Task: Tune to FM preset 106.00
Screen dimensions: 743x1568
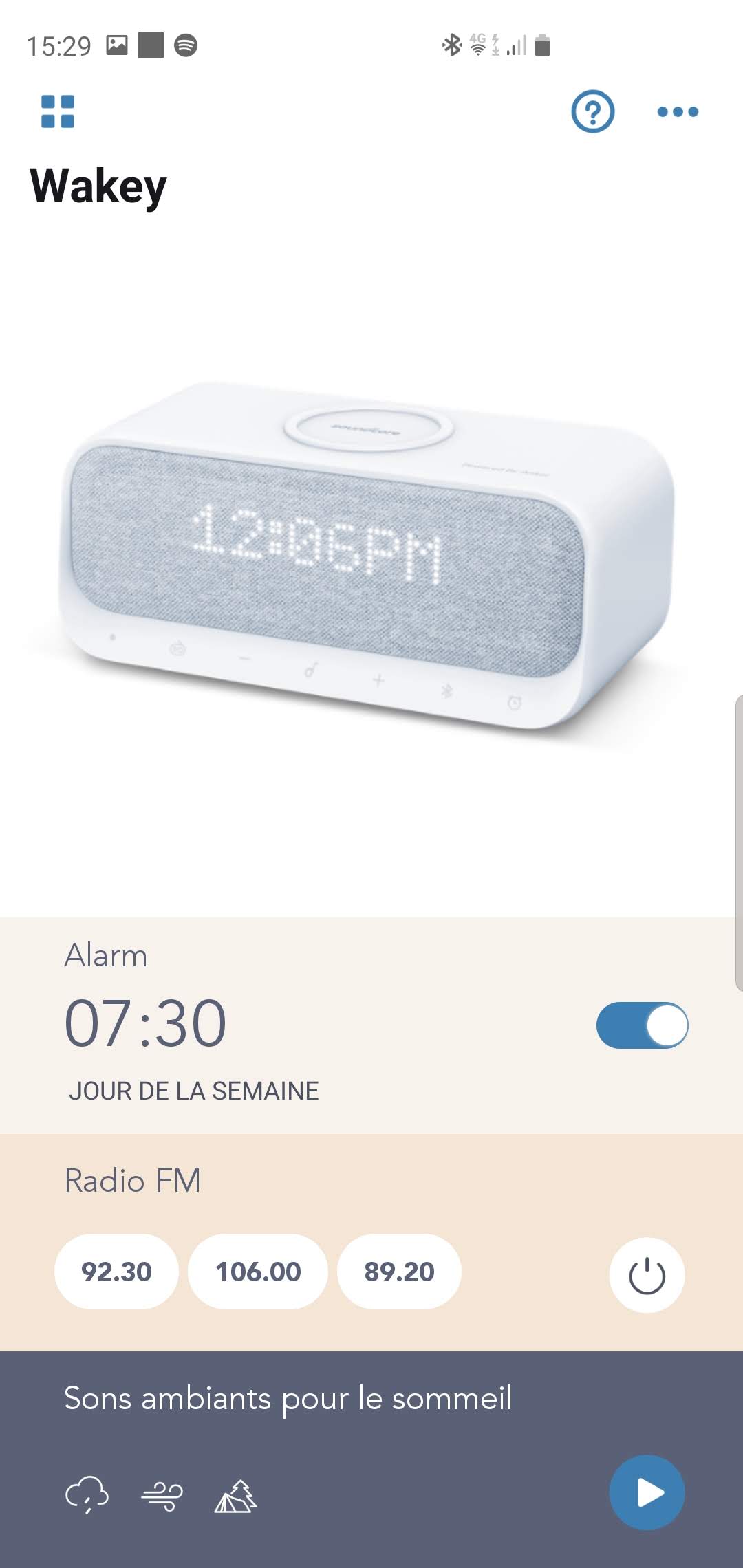Action: 258,1272
